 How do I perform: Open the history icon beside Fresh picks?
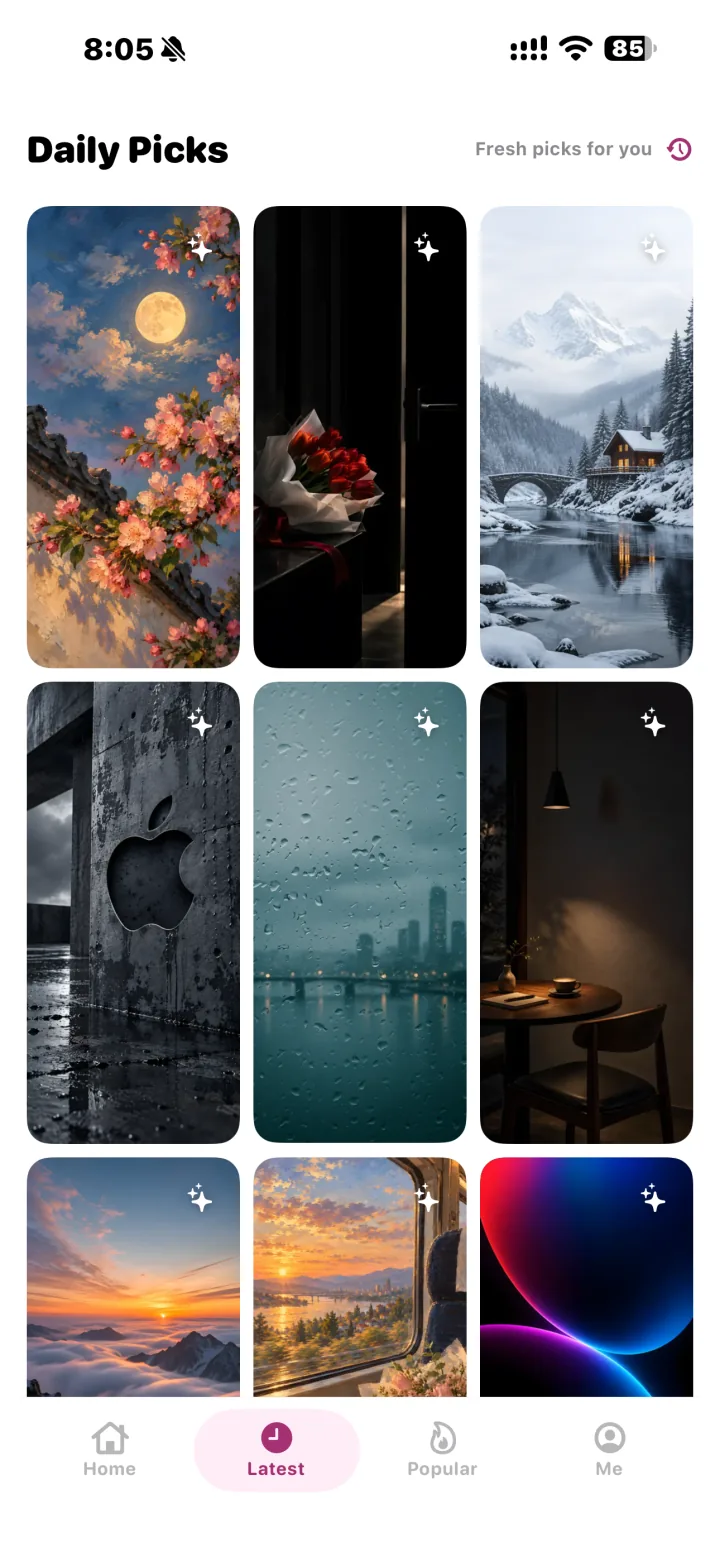point(679,149)
